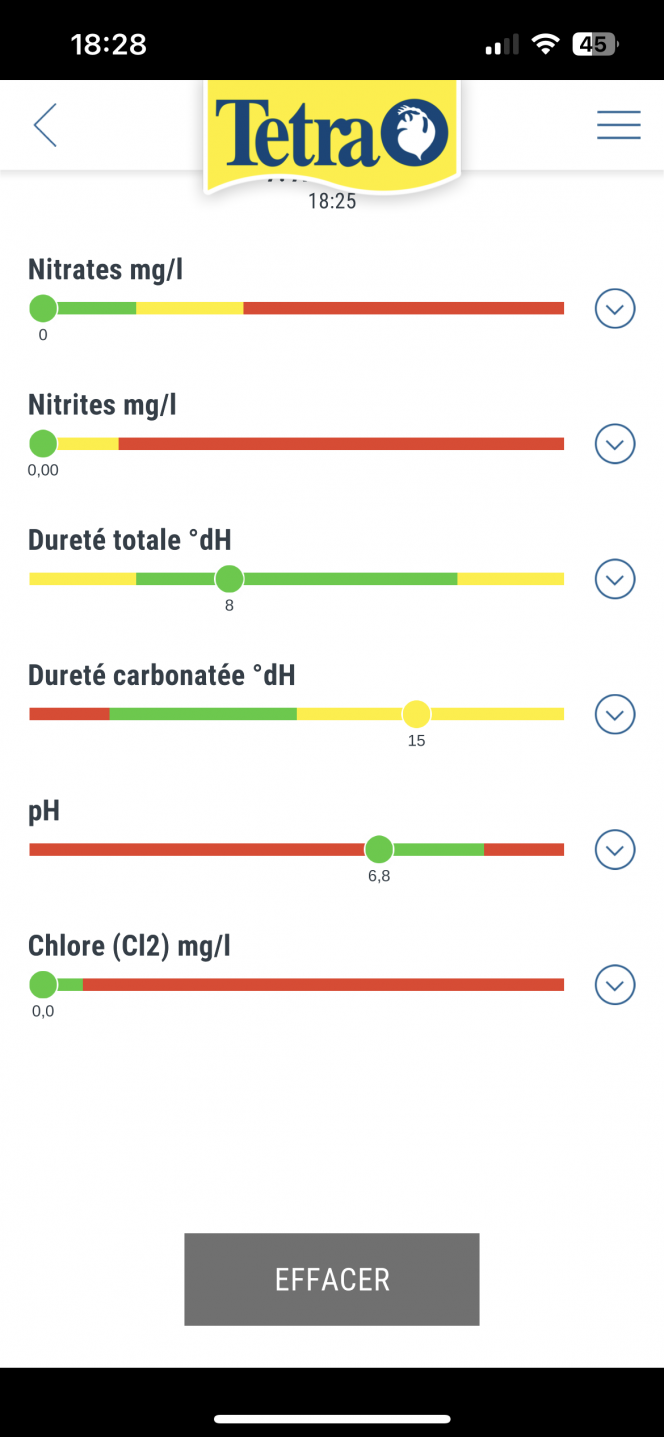Image resolution: width=664 pixels, height=1437 pixels.
Task: Expand Dureté totale °dH details
Action: pos(615,579)
